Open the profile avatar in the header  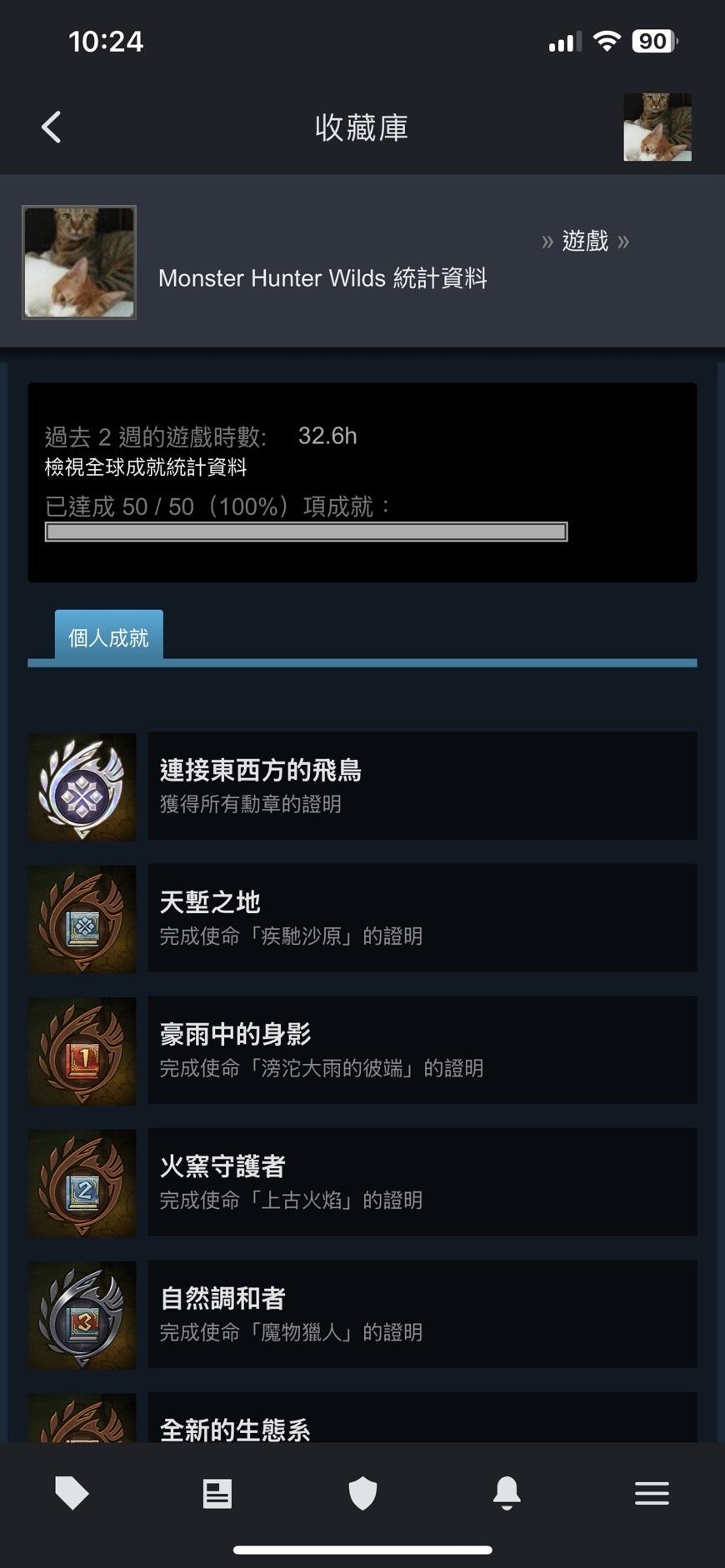(x=657, y=127)
